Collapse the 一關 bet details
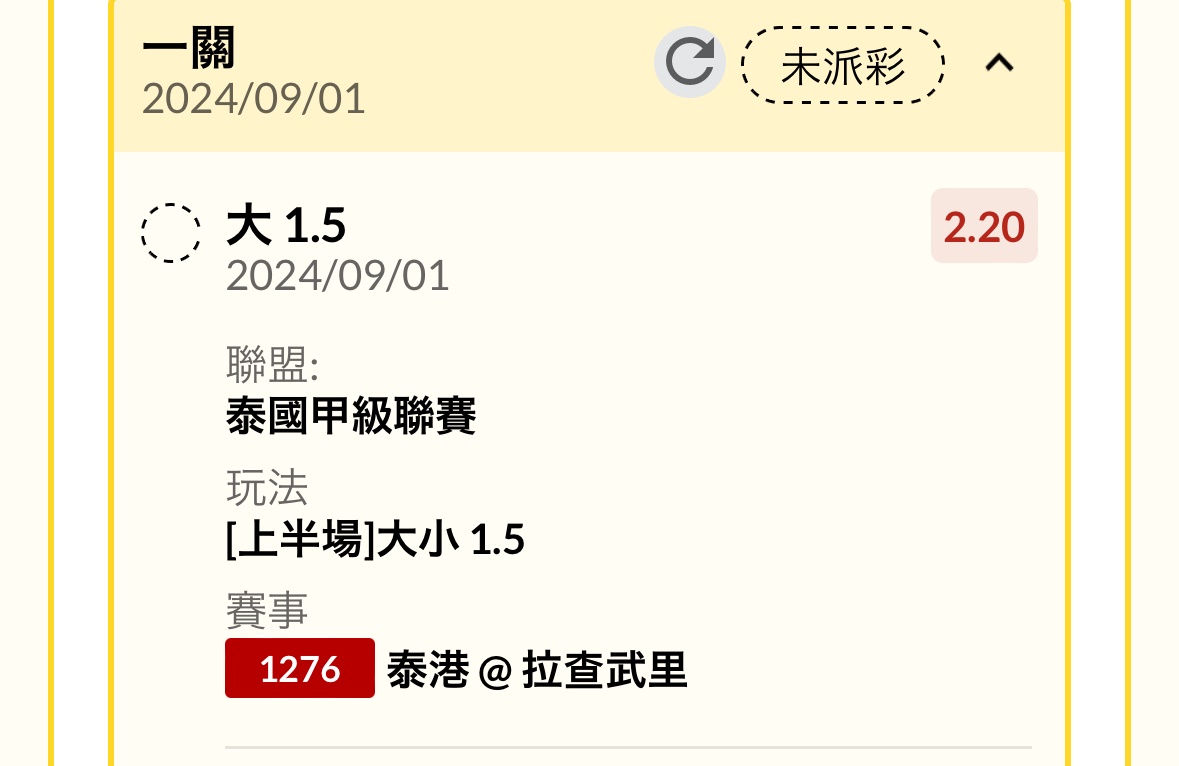This screenshot has width=1179, height=766. pos(999,64)
